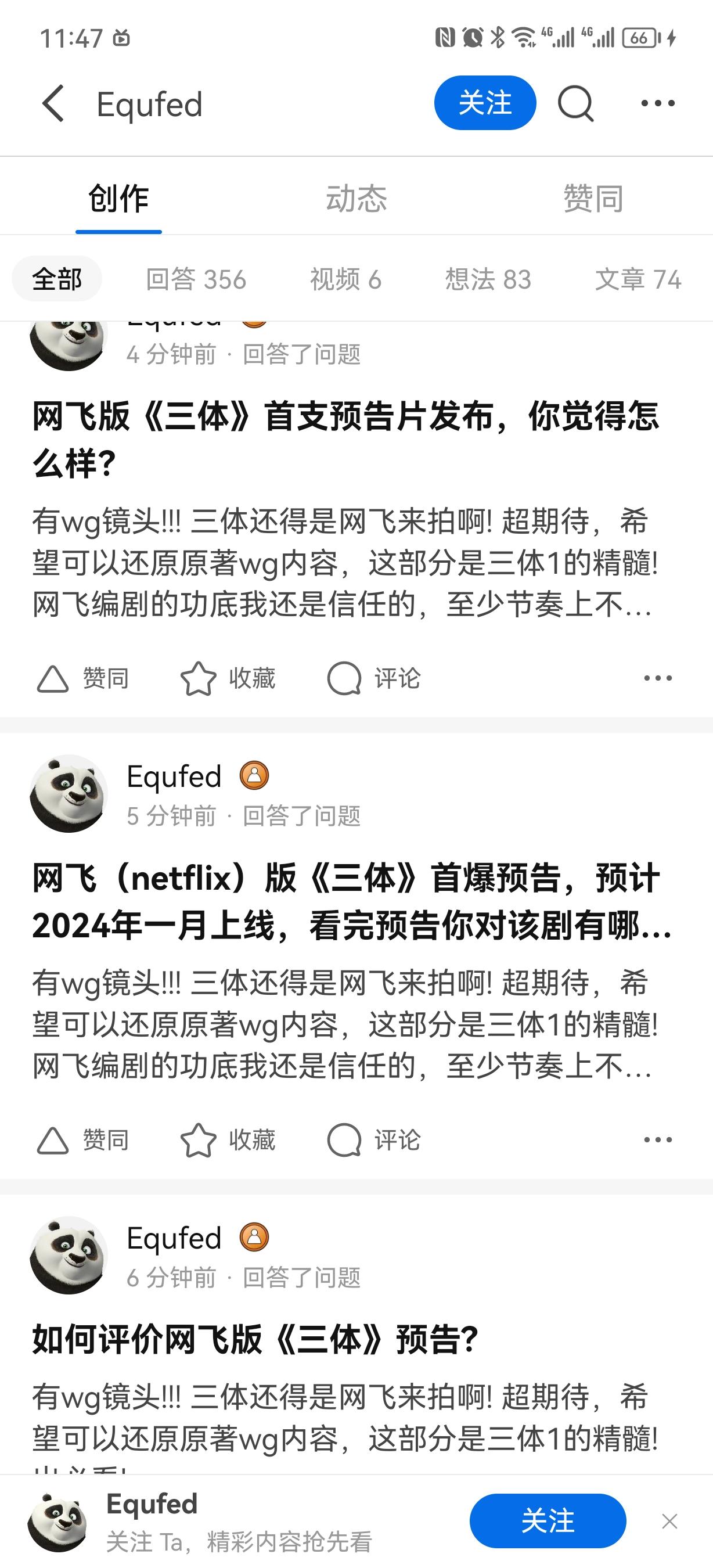Open search on Equfed's profile

(x=575, y=103)
